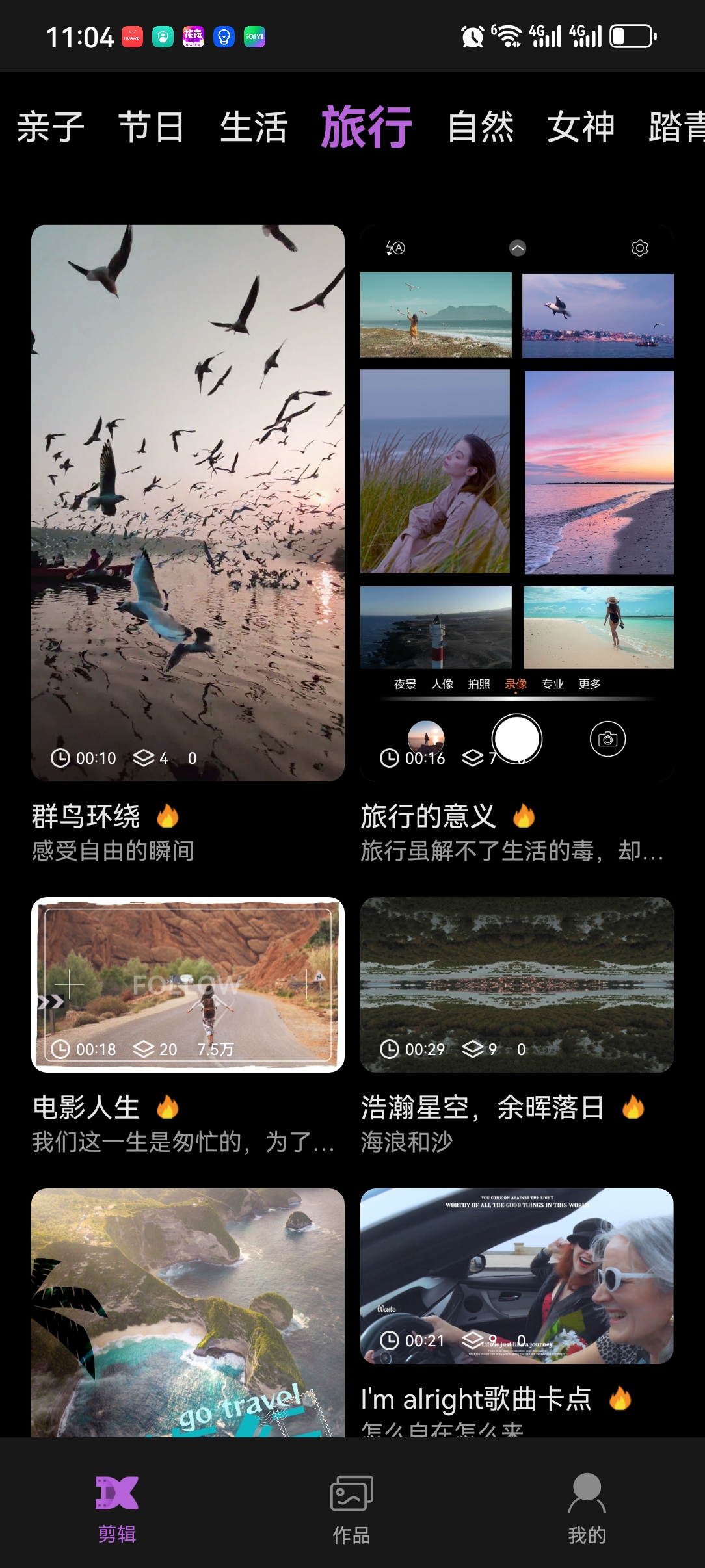
Task: Switch to the 作品 tab
Action: [x=351, y=1508]
